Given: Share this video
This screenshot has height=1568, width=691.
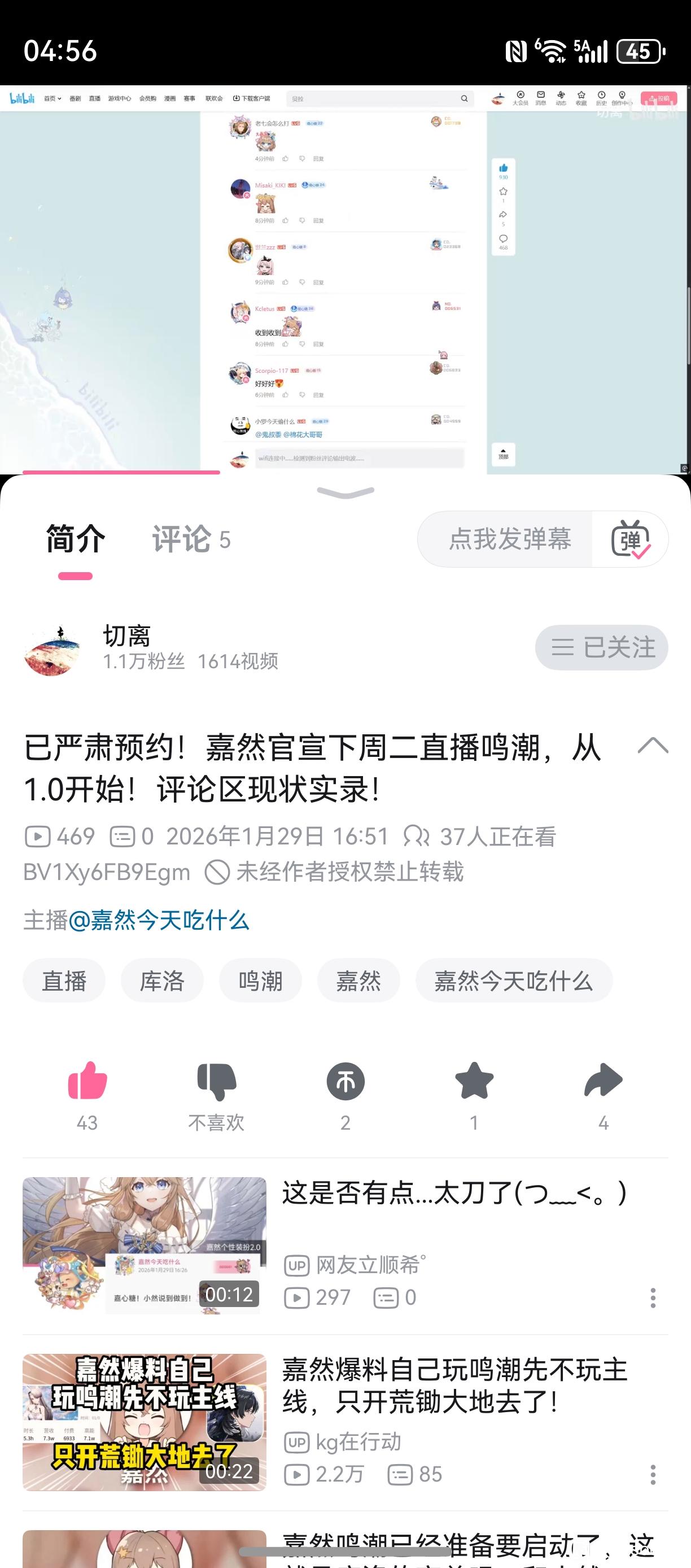Looking at the screenshot, I should pyautogui.click(x=603, y=1081).
